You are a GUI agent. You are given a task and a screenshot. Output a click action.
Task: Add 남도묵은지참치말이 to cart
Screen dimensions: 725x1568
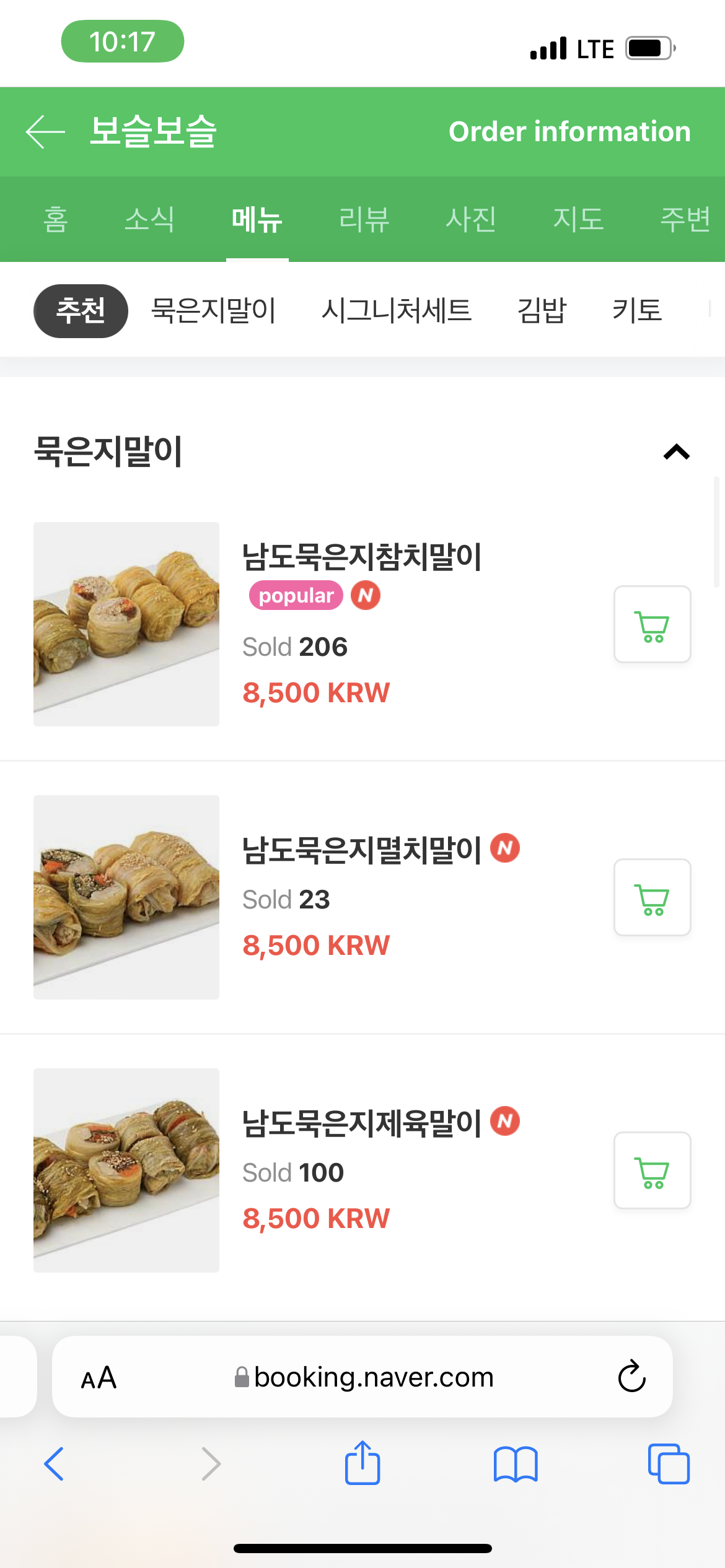point(652,624)
